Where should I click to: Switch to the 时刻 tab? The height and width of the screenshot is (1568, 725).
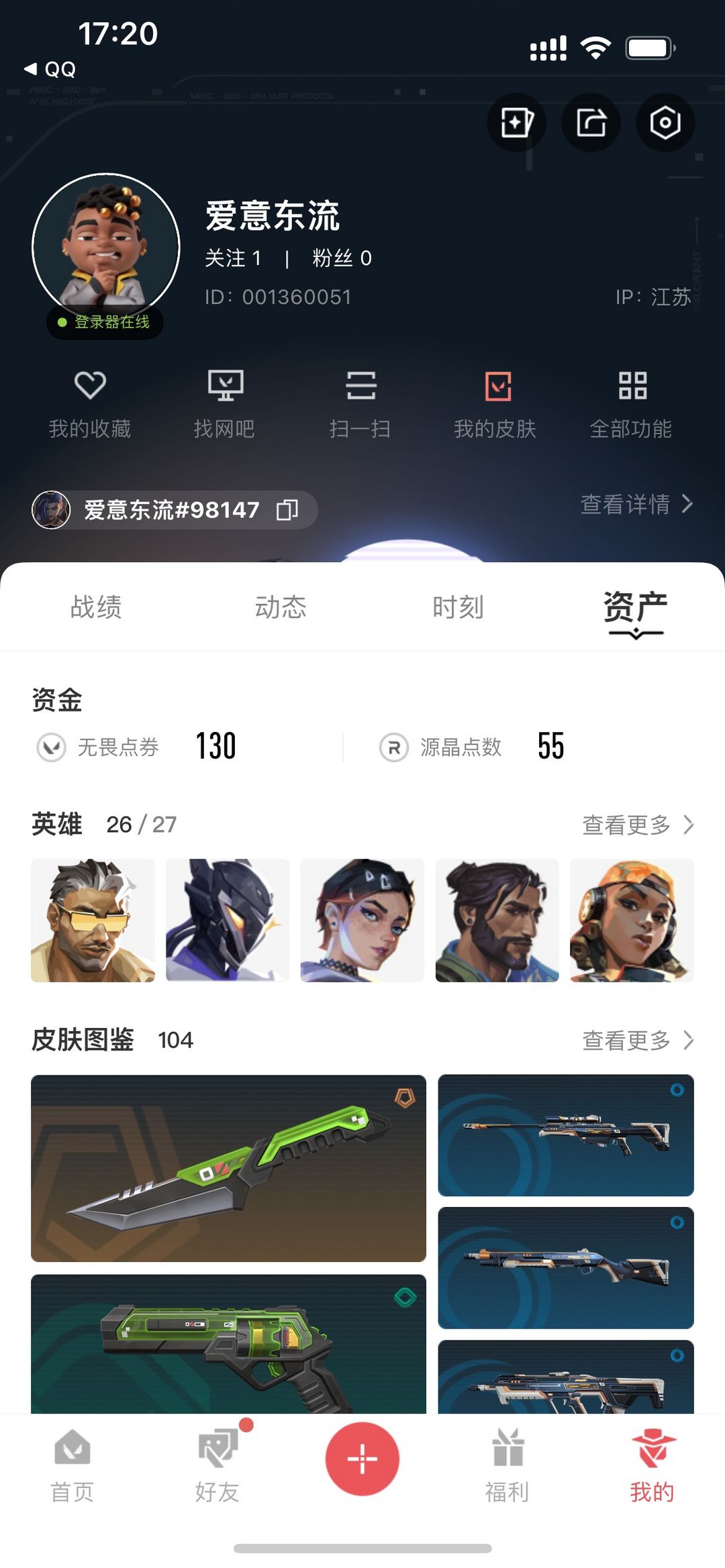458,607
